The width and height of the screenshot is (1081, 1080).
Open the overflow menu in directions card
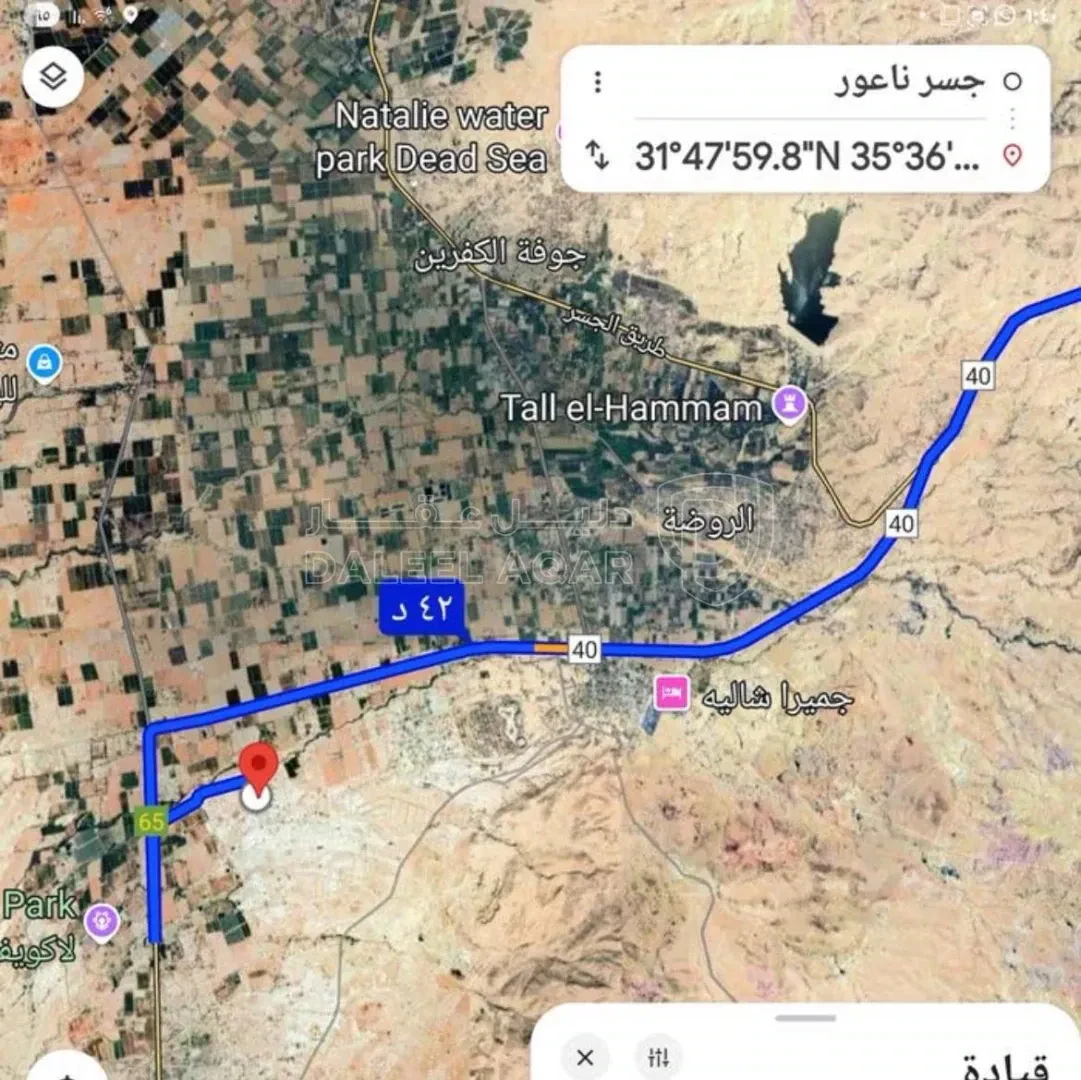coord(598,82)
